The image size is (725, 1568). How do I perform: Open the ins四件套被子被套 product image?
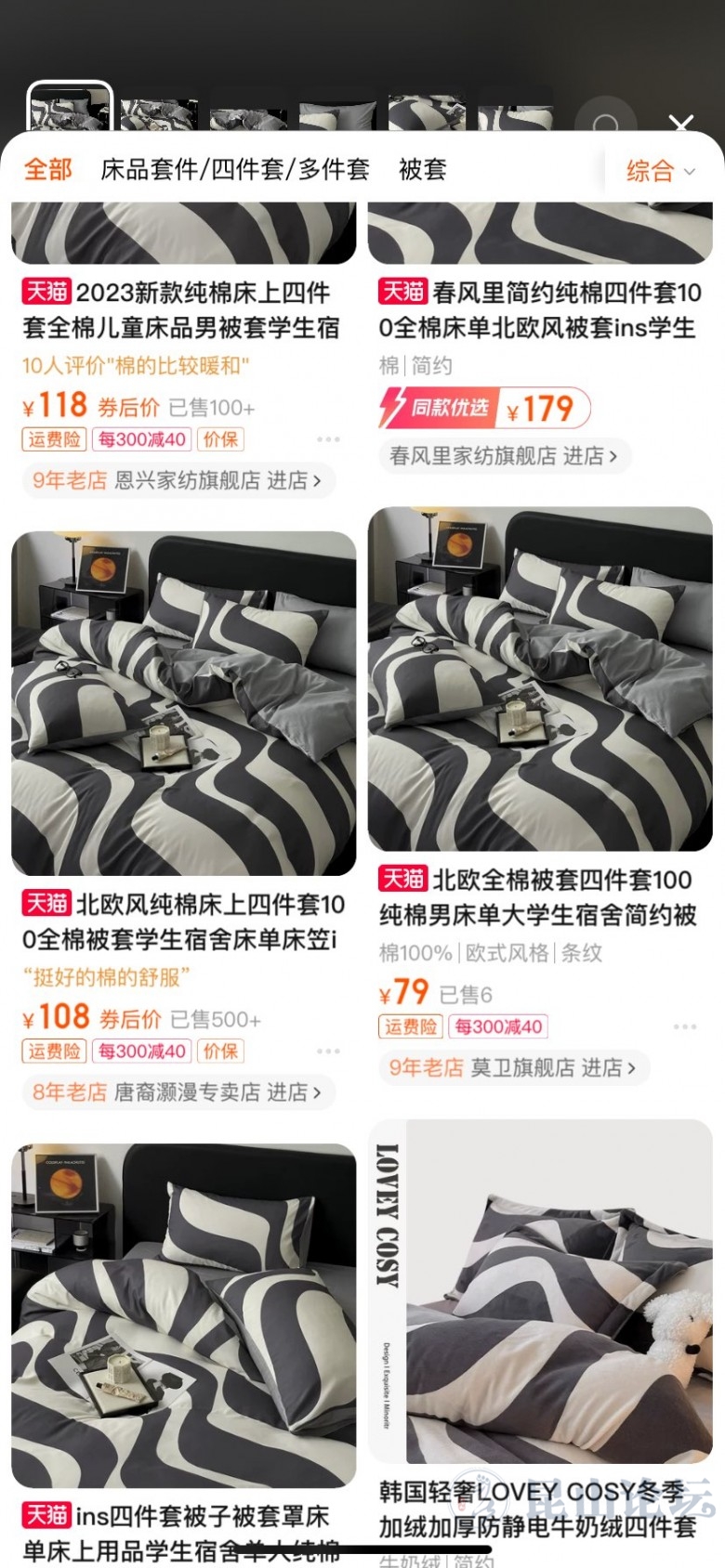183,1314
